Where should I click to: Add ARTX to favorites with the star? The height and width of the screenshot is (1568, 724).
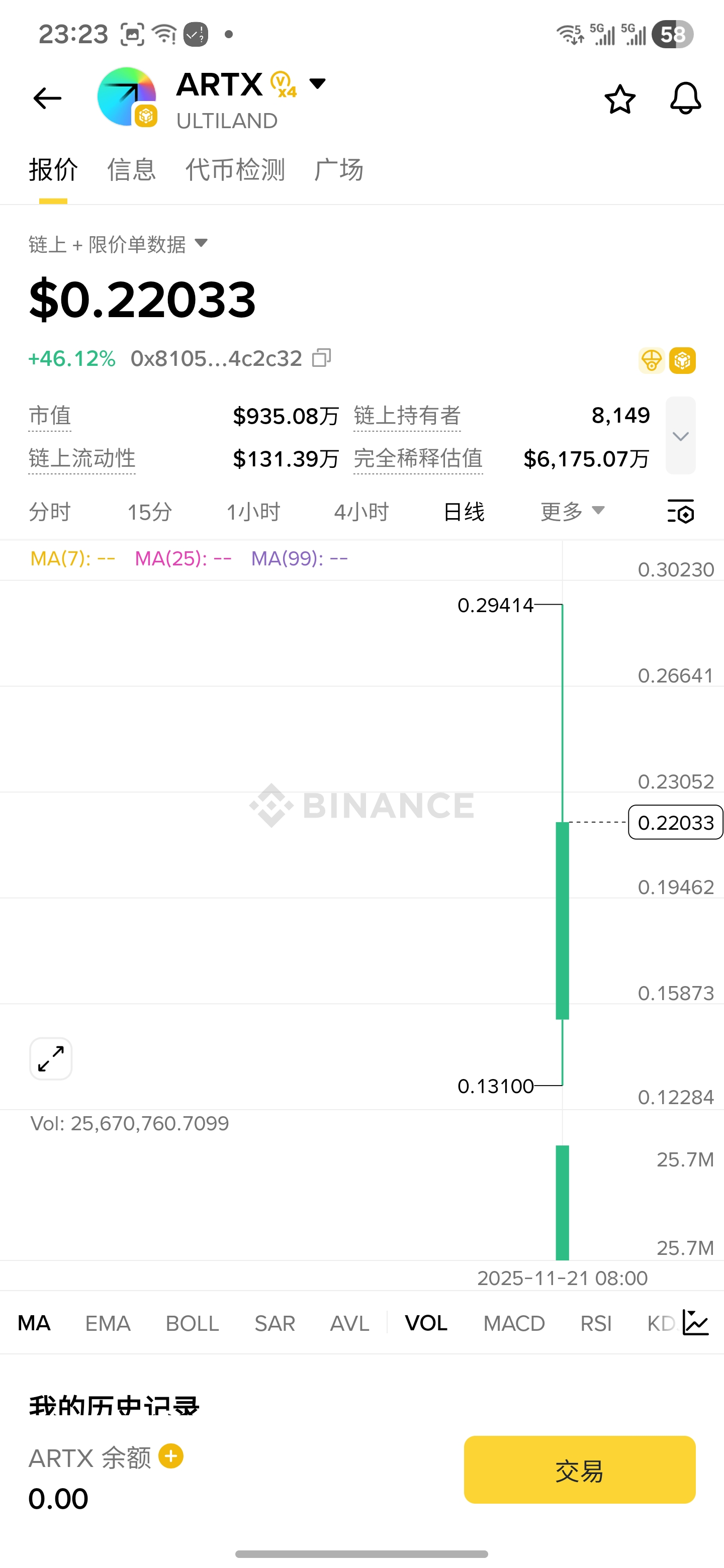(620, 99)
